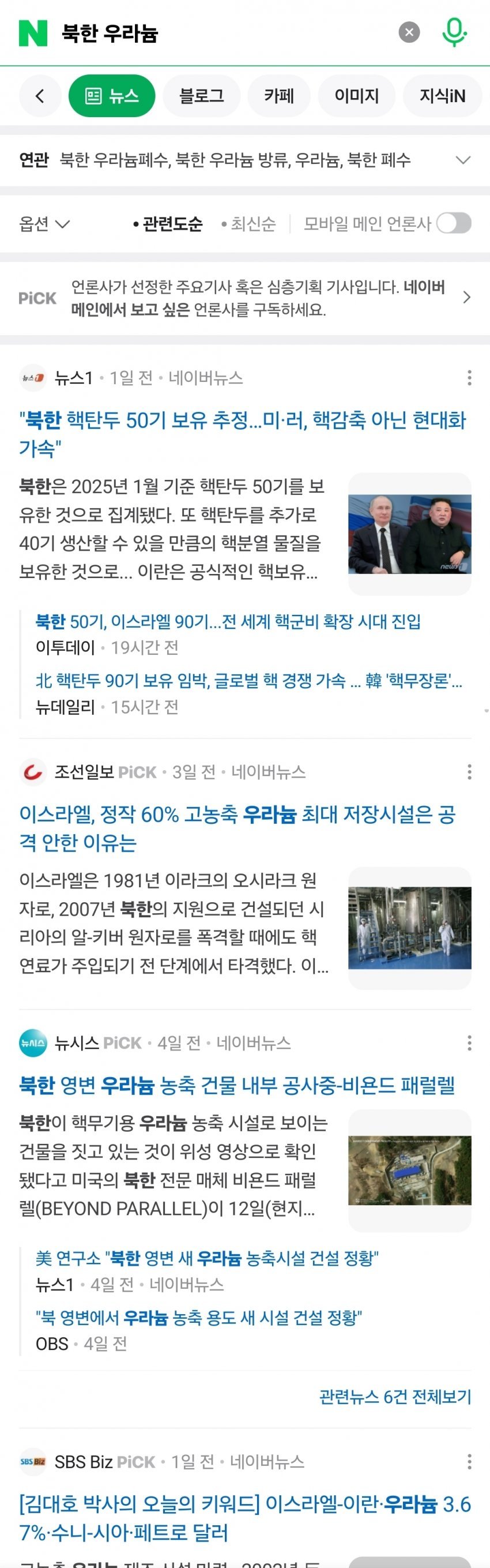Switch to the 지식iN tab

click(442, 96)
